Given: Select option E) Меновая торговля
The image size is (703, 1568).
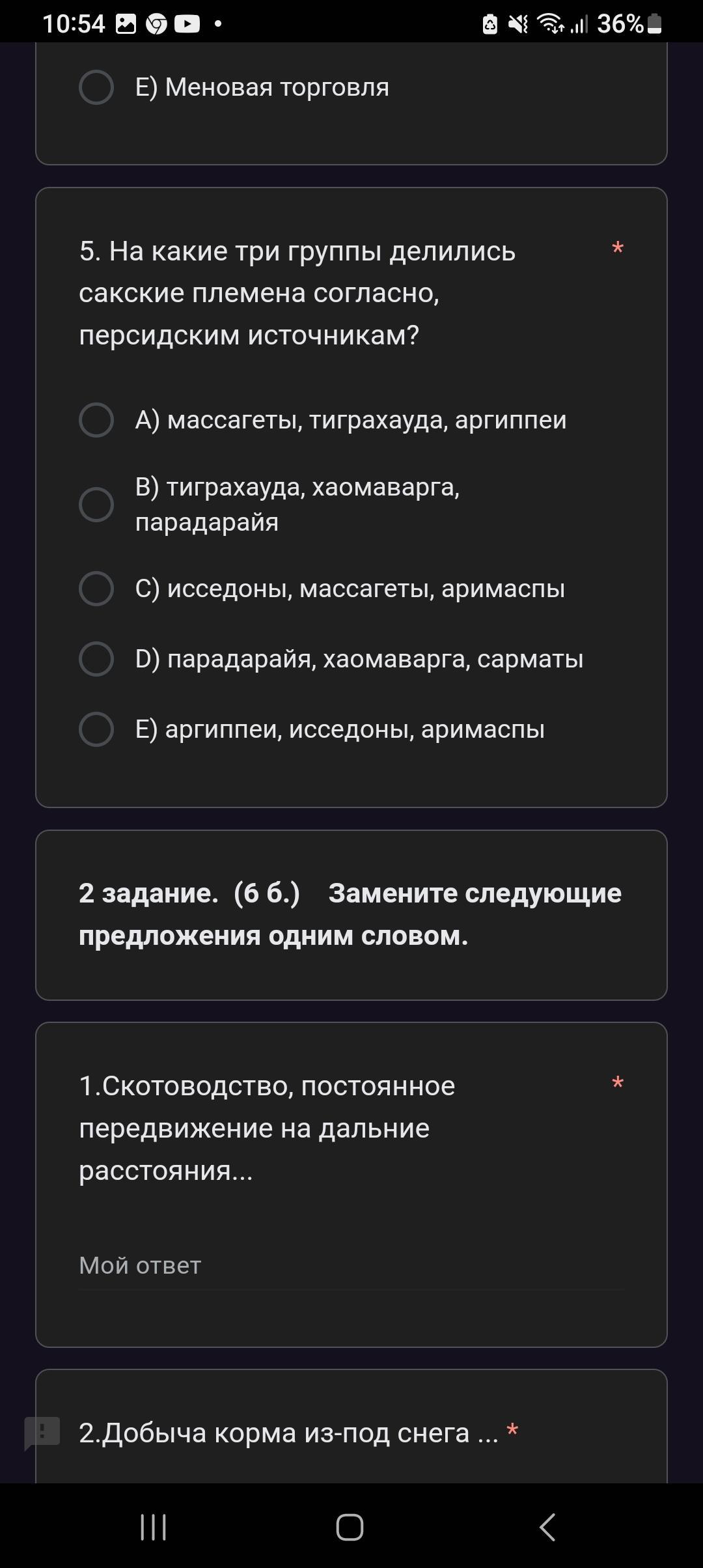Looking at the screenshot, I should 96,87.
